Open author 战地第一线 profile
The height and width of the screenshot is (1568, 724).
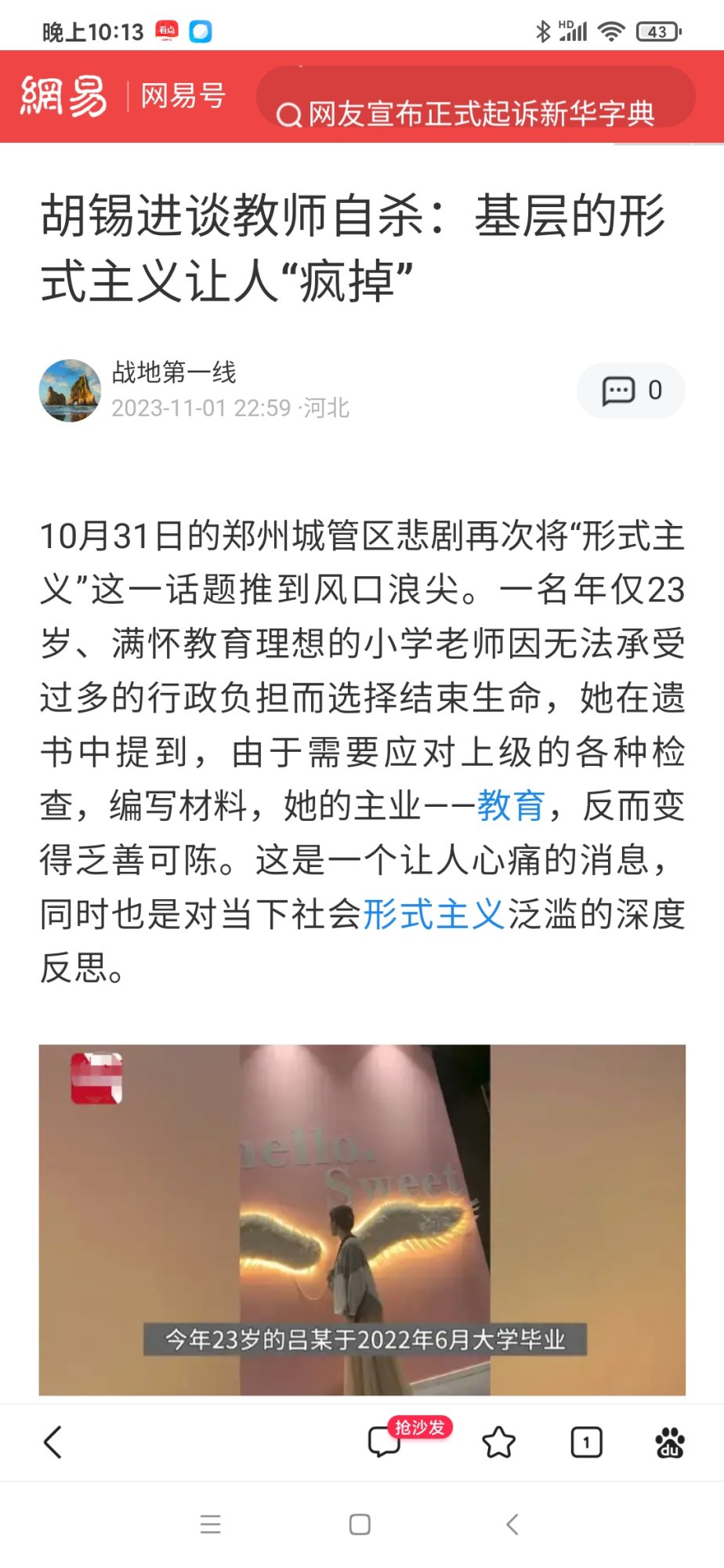point(174,372)
